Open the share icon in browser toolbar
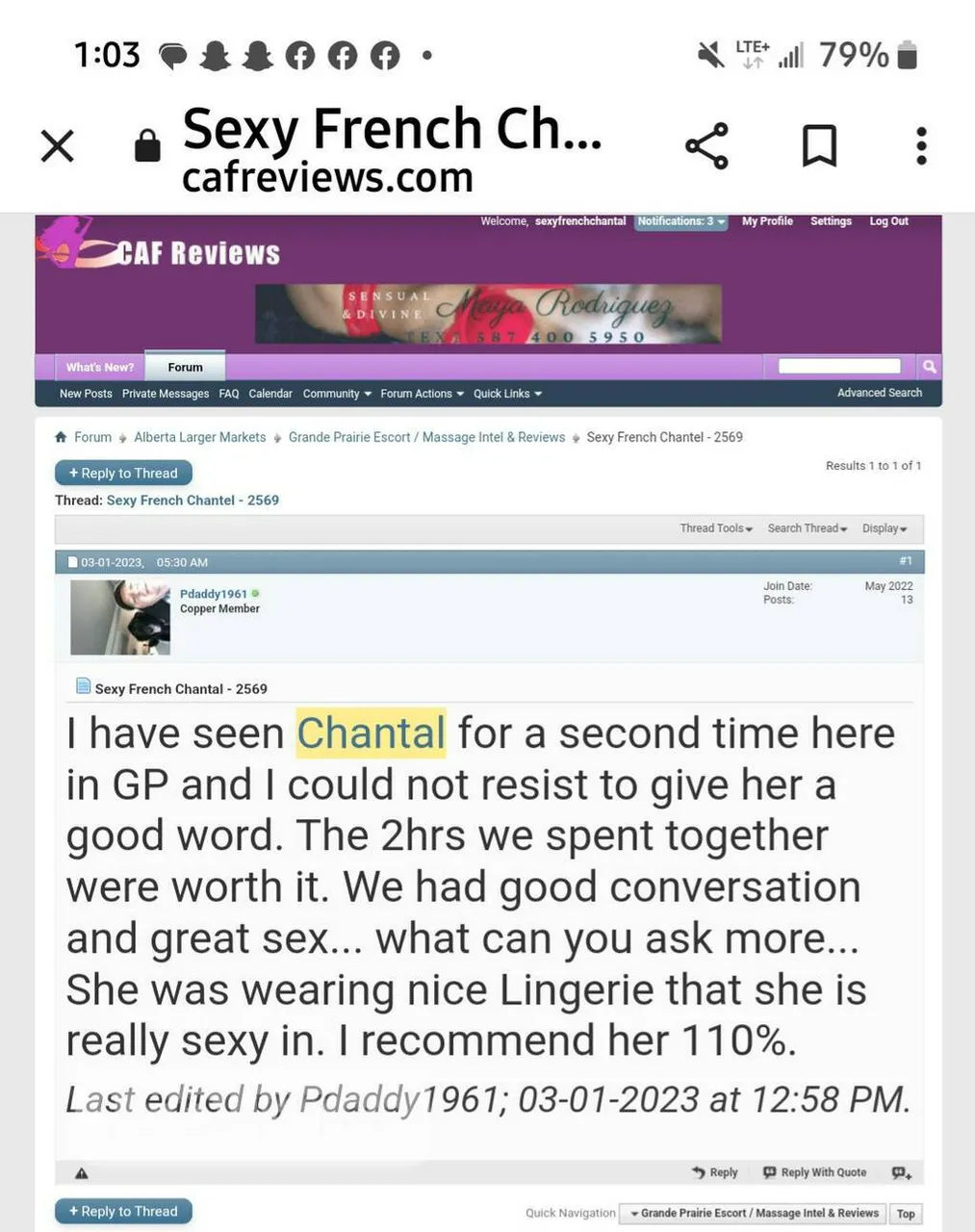 [x=706, y=146]
